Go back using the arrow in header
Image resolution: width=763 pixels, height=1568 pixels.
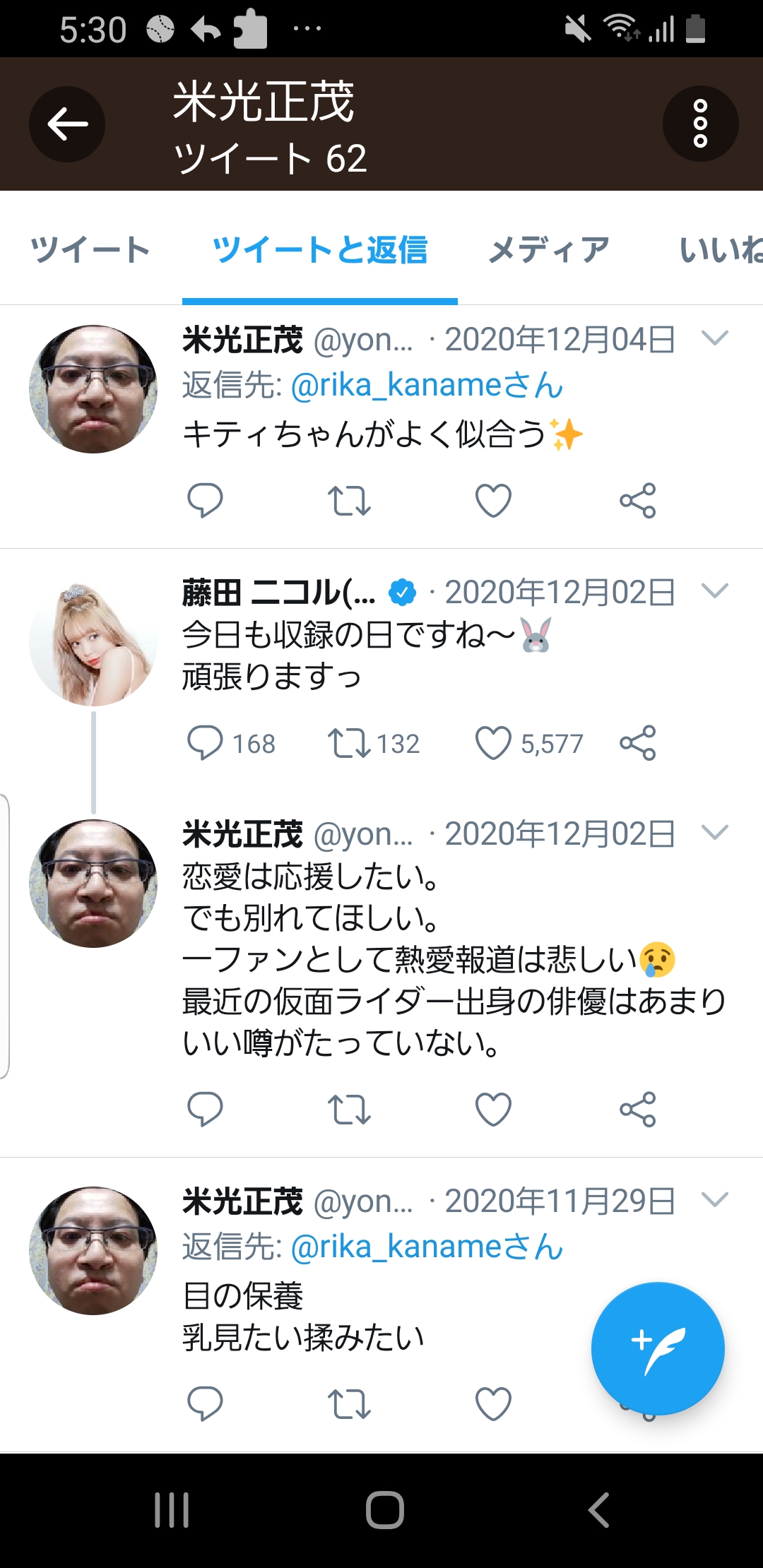tap(67, 124)
